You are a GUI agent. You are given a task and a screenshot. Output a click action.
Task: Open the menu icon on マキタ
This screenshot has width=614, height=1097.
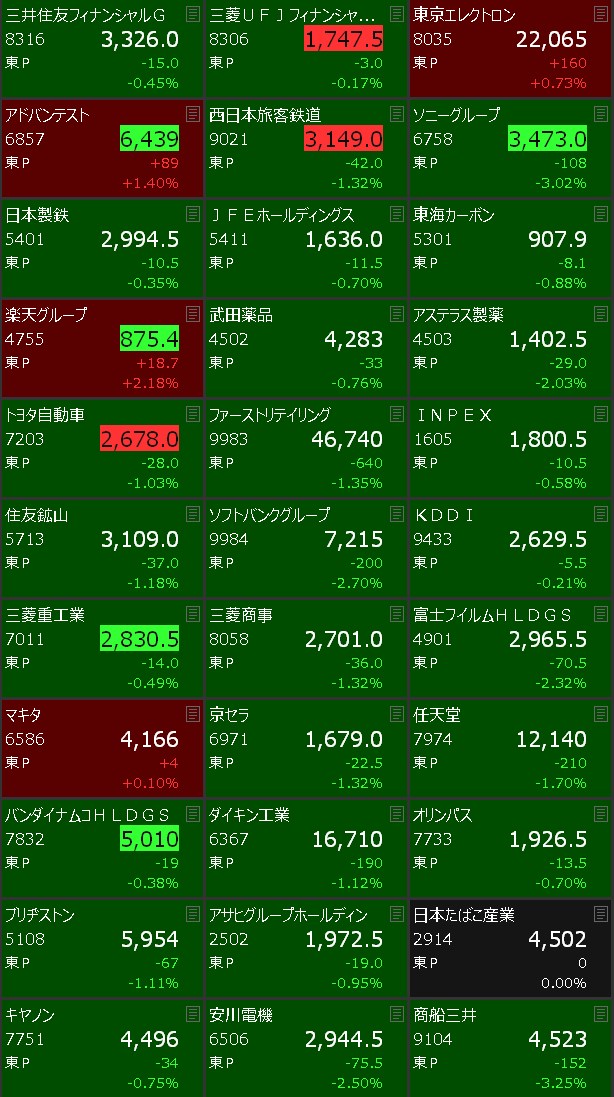pyautogui.click(x=193, y=714)
